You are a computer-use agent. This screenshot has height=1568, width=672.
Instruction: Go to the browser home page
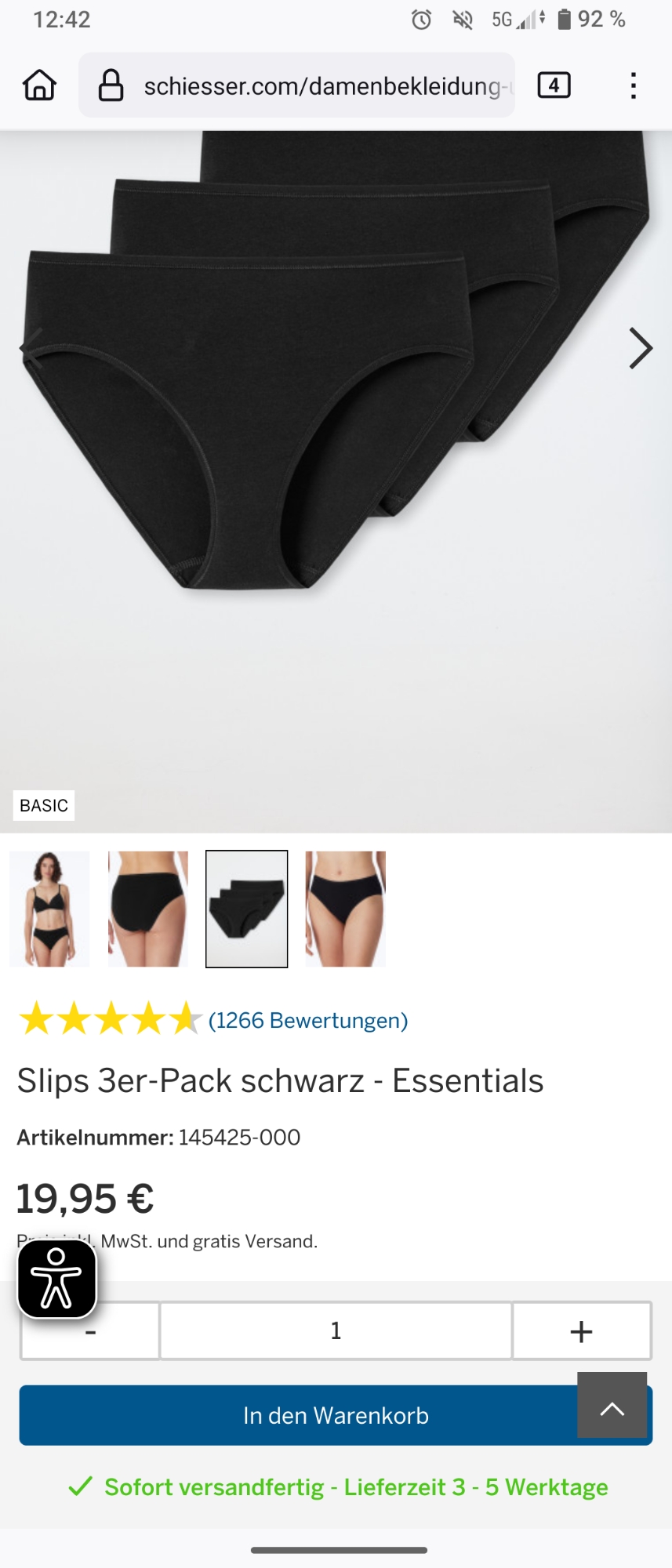coord(39,85)
